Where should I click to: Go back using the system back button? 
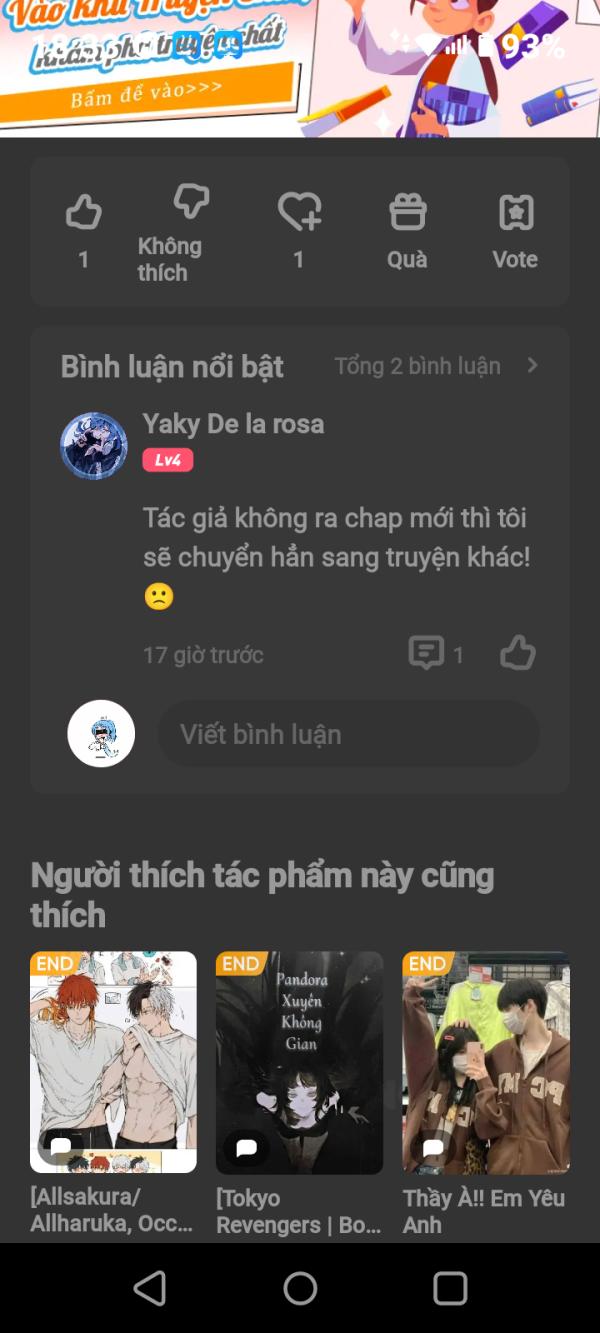pyautogui.click(x=150, y=1288)
